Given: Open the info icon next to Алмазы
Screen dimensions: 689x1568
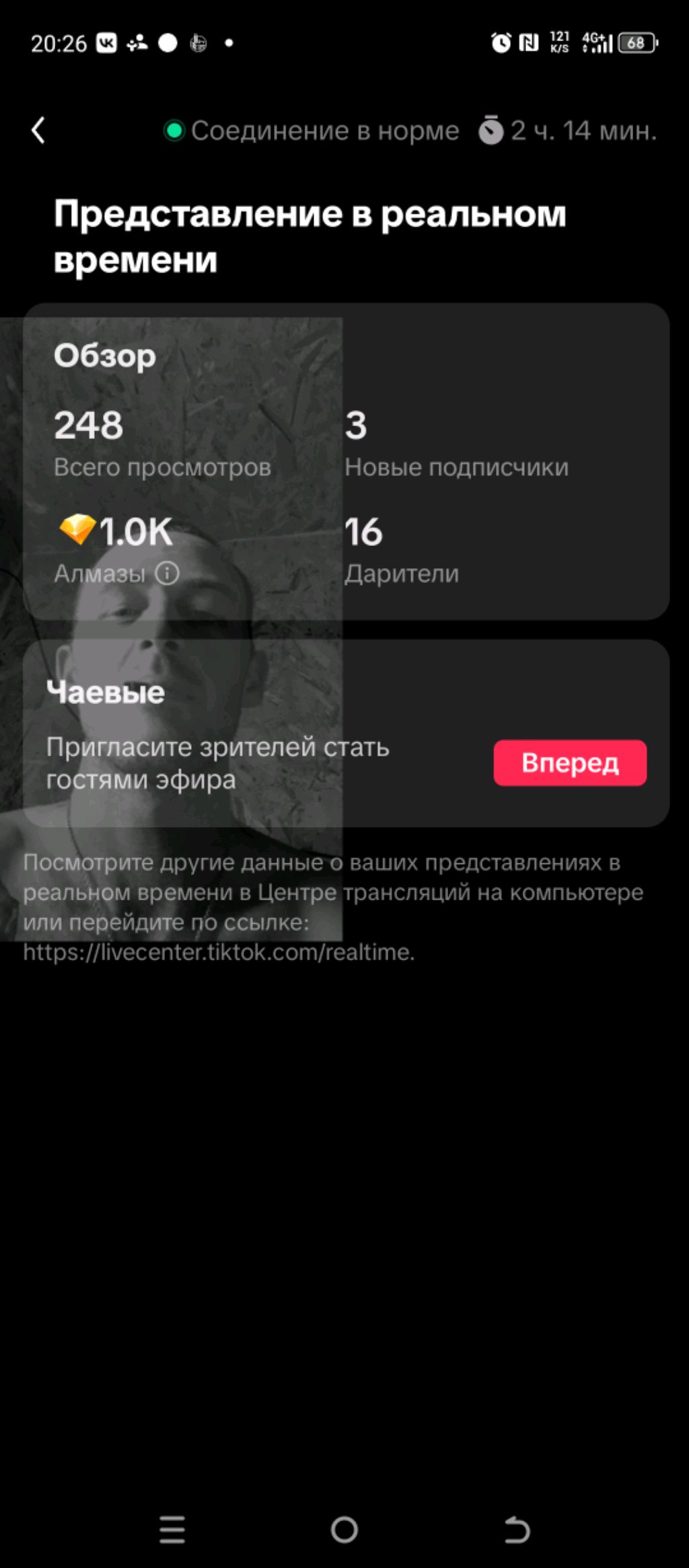Looking at the screenshot, I should click(167, 573).
